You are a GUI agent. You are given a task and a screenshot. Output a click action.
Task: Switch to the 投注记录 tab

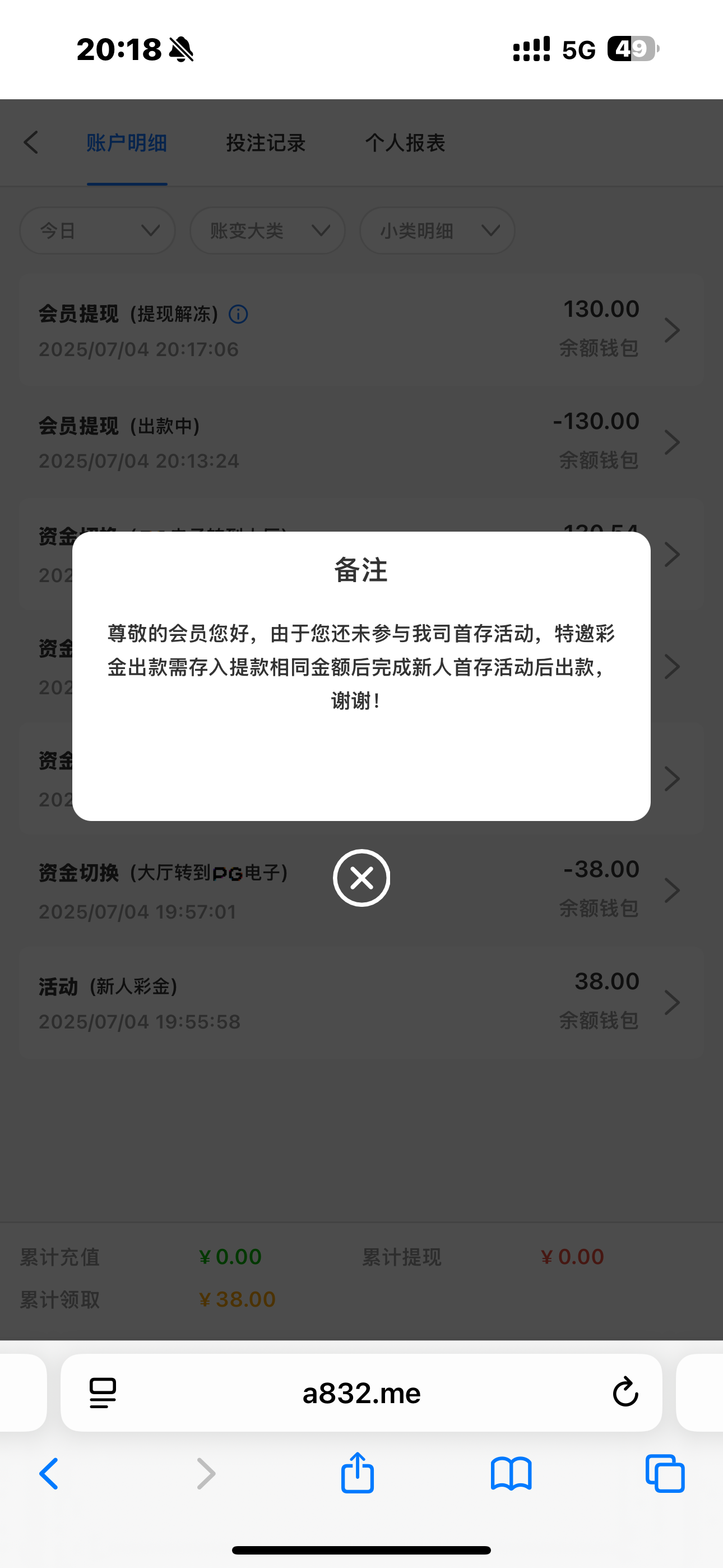pyautogui.click(x=266, y=143)
